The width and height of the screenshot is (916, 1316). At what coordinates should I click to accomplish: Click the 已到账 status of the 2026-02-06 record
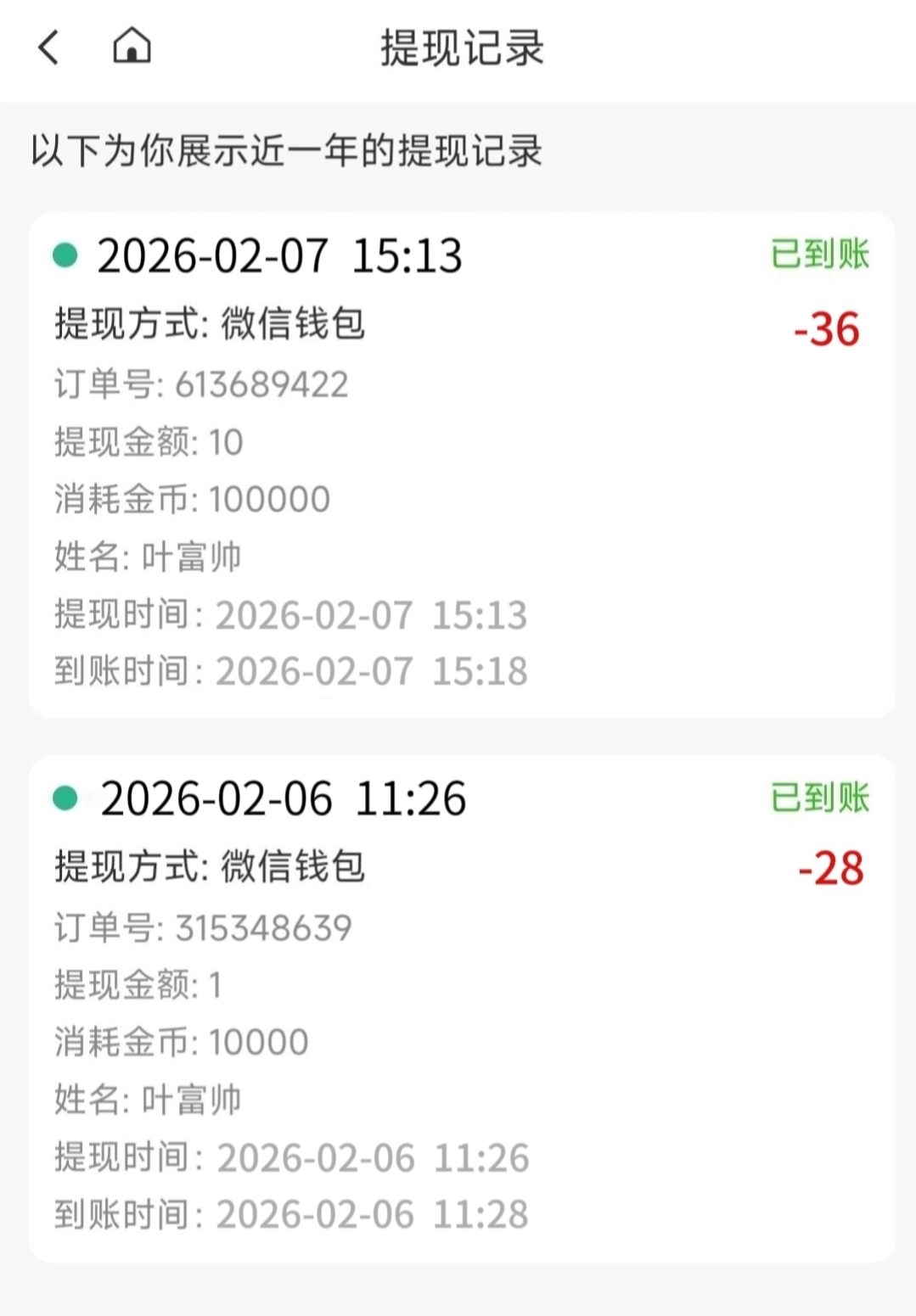tap(818, 796)
